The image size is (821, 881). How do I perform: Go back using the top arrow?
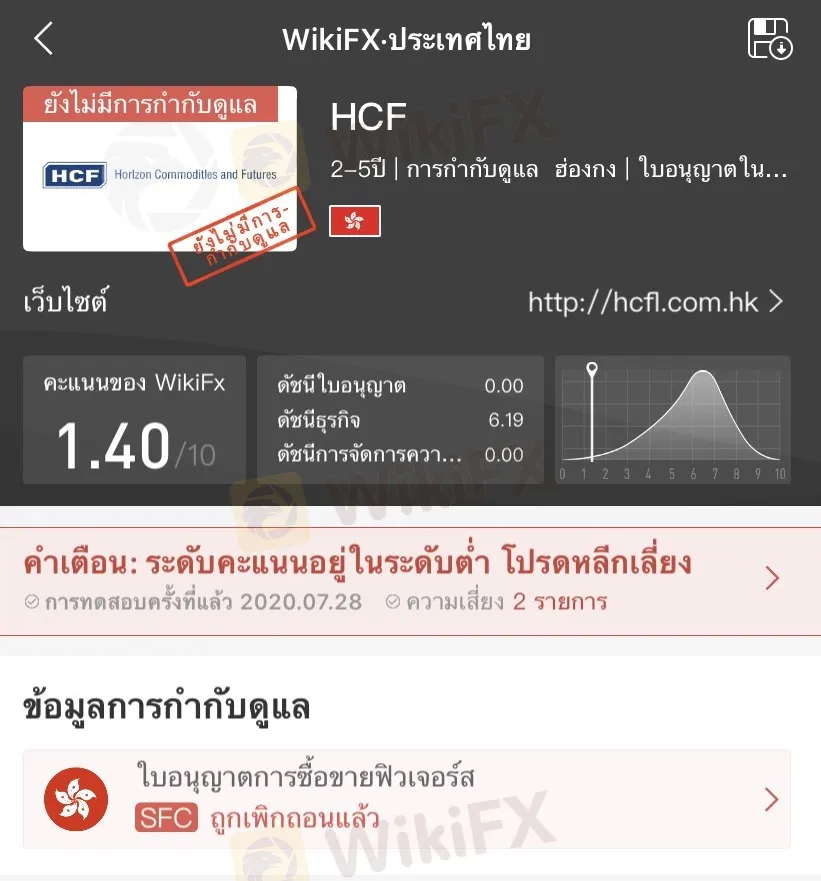pyautogui.click(x=43, y=40)
